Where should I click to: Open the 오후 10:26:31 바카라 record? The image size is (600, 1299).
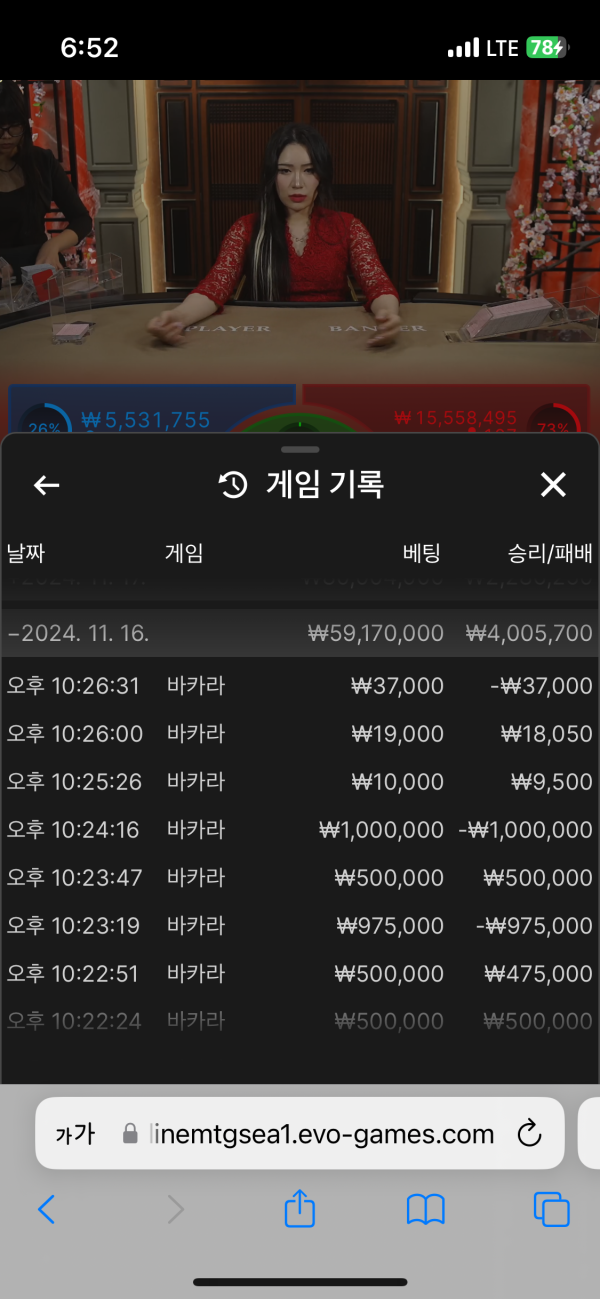[x=300, y=686]
